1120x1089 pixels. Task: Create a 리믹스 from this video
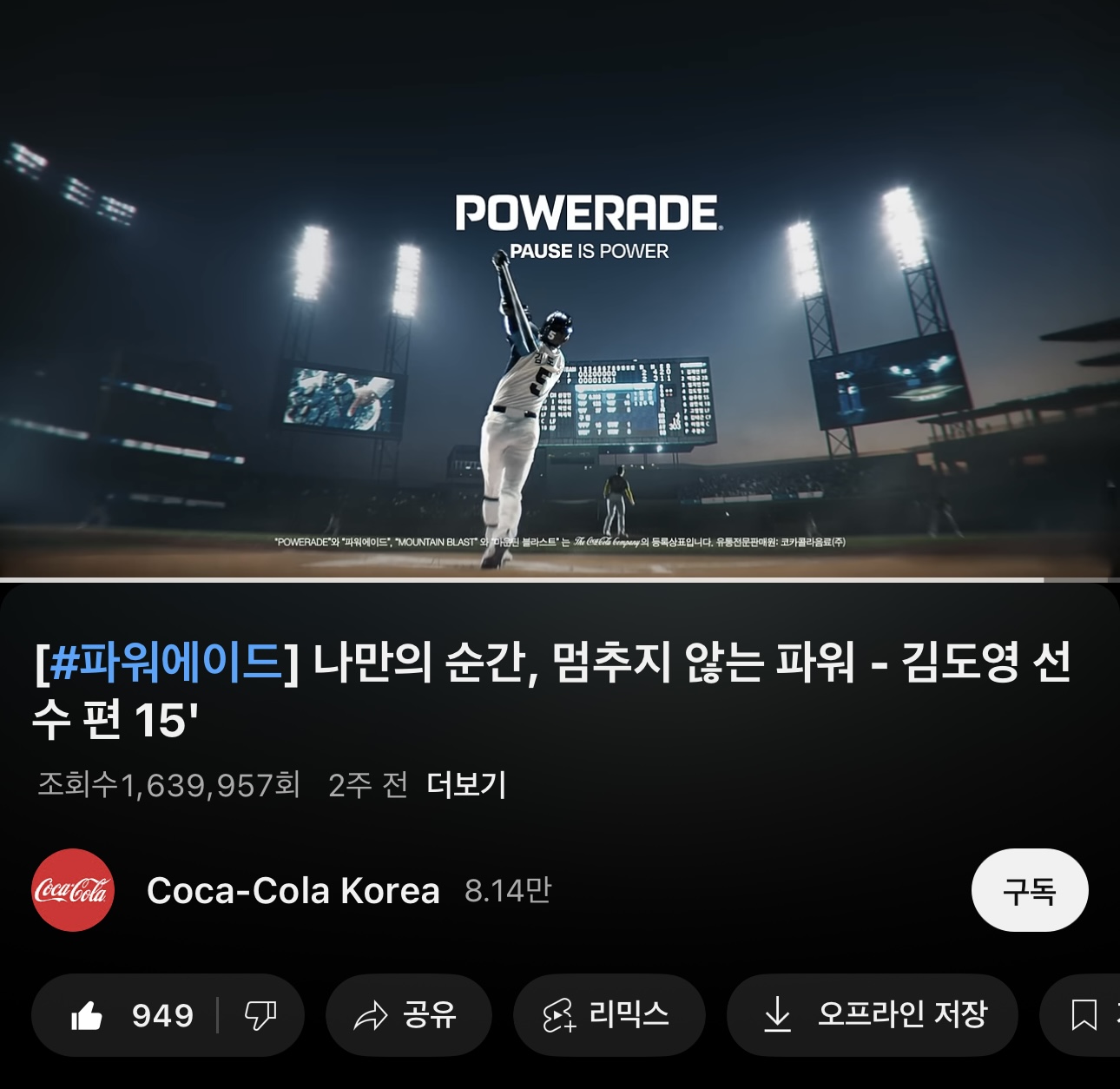(x=608, y=1015)
